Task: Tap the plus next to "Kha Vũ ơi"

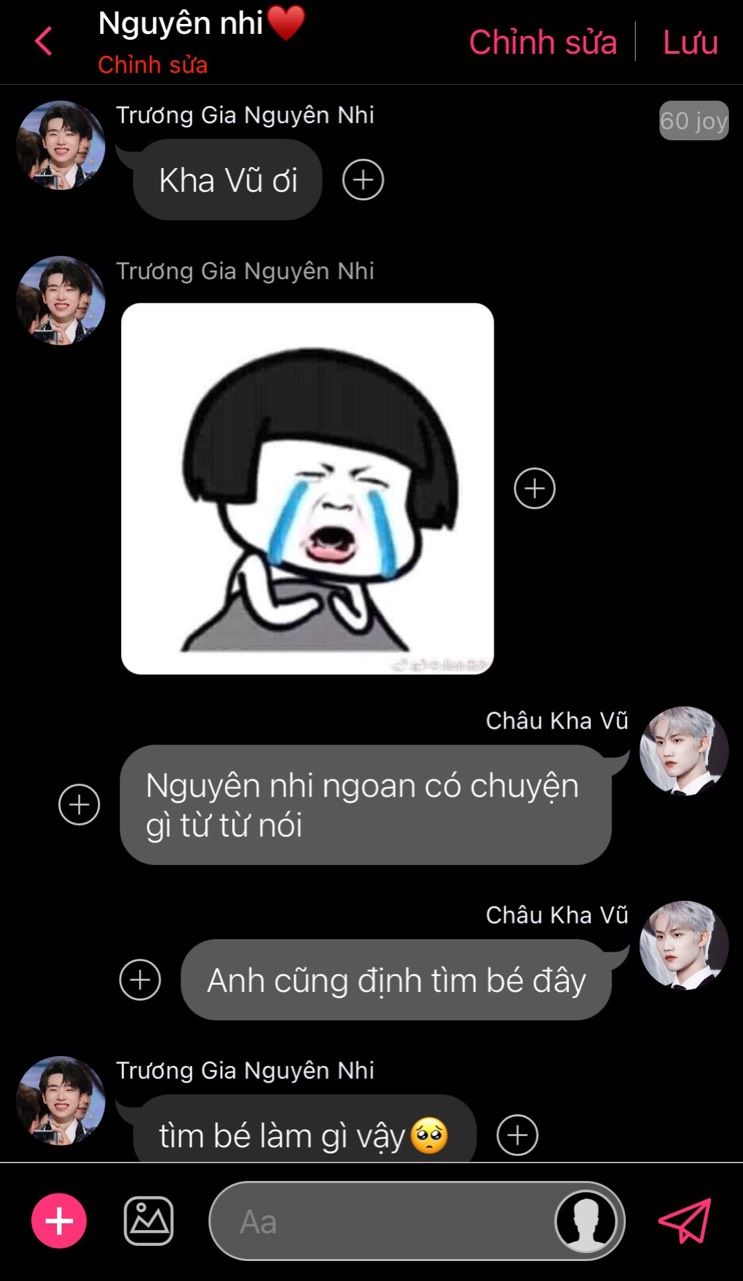Action: (363, 180)
